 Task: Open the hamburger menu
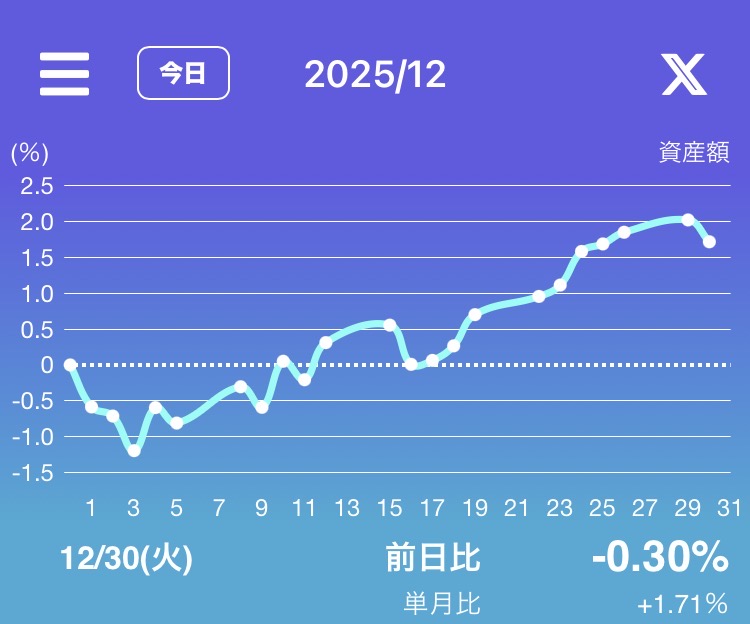click(64, 74)
